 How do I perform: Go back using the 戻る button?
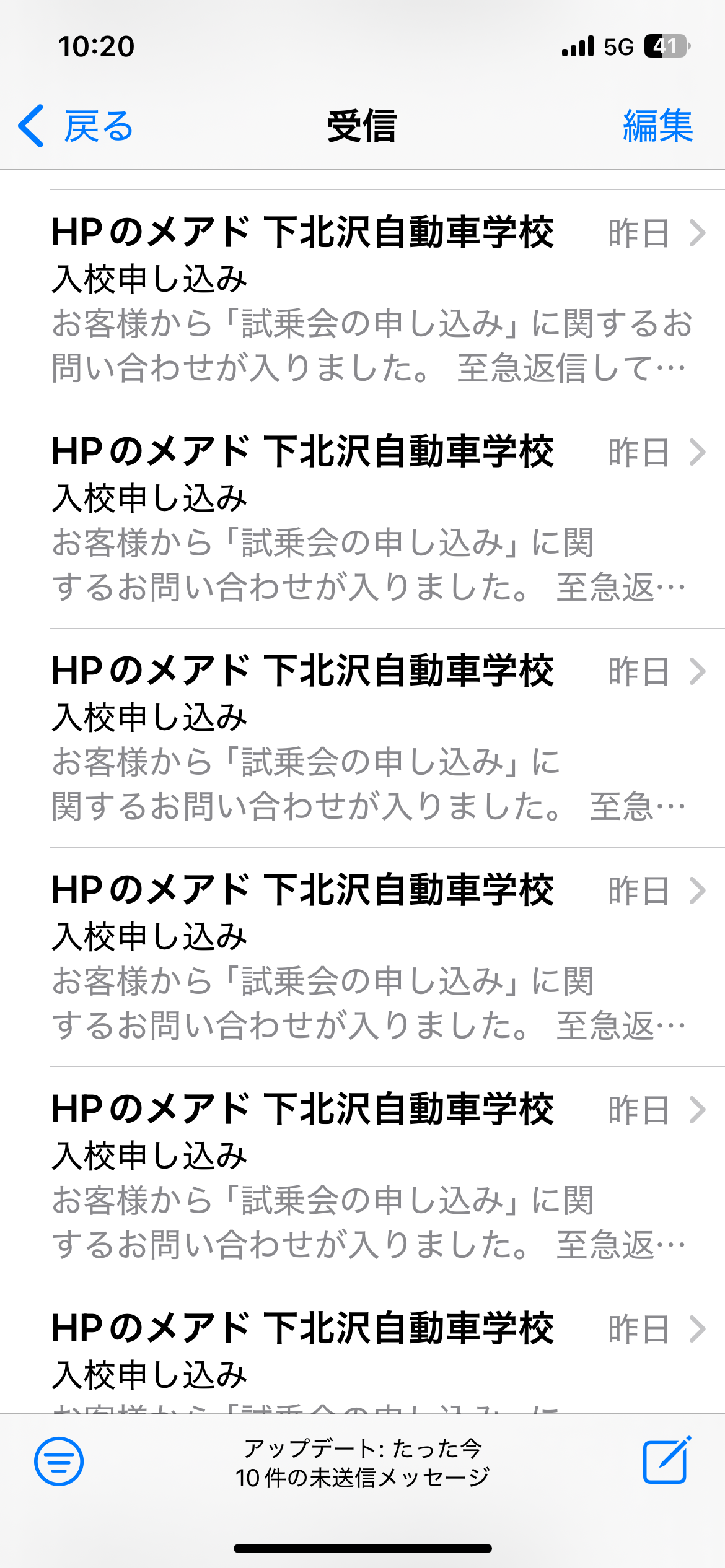(x=76, y=126)
